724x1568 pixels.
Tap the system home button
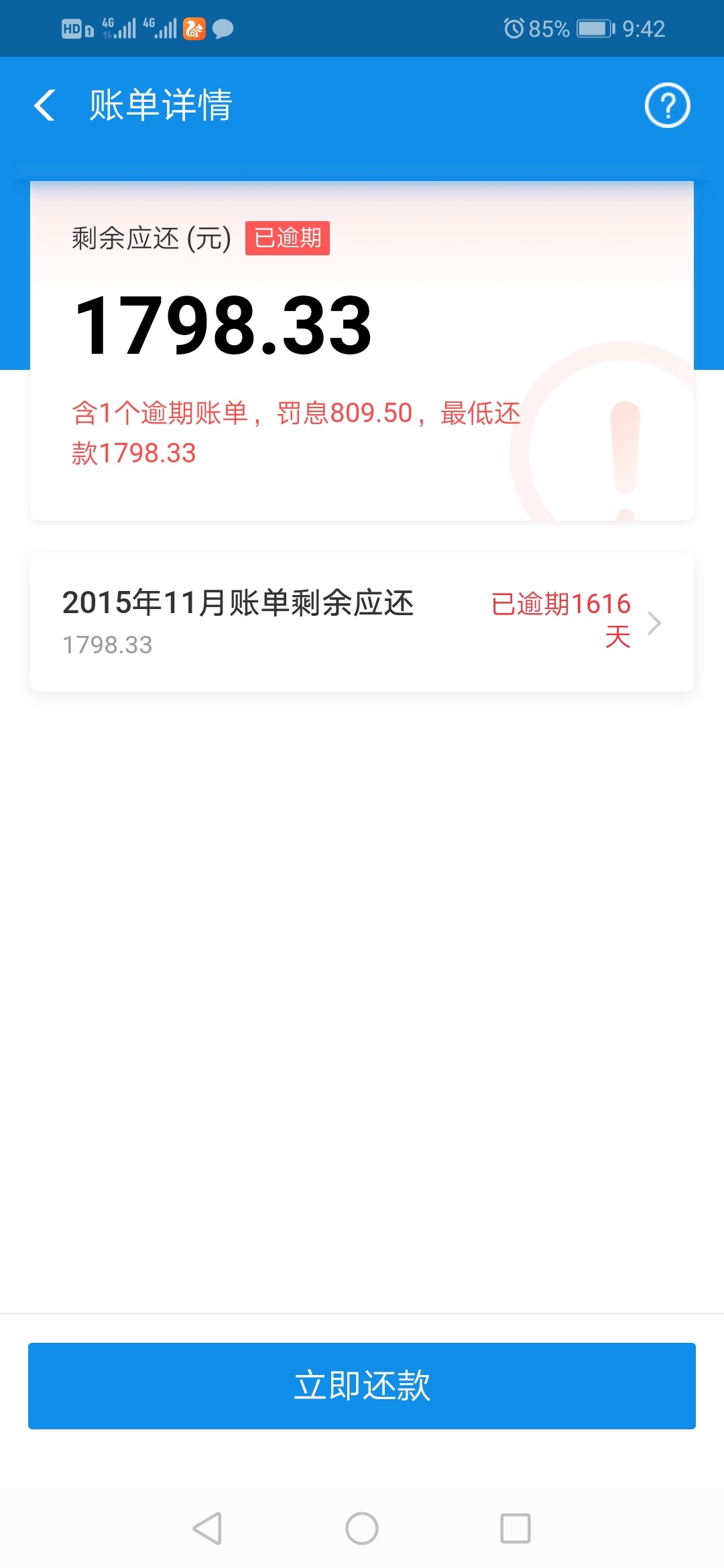pyautogui.click(x=362, y=1528)
